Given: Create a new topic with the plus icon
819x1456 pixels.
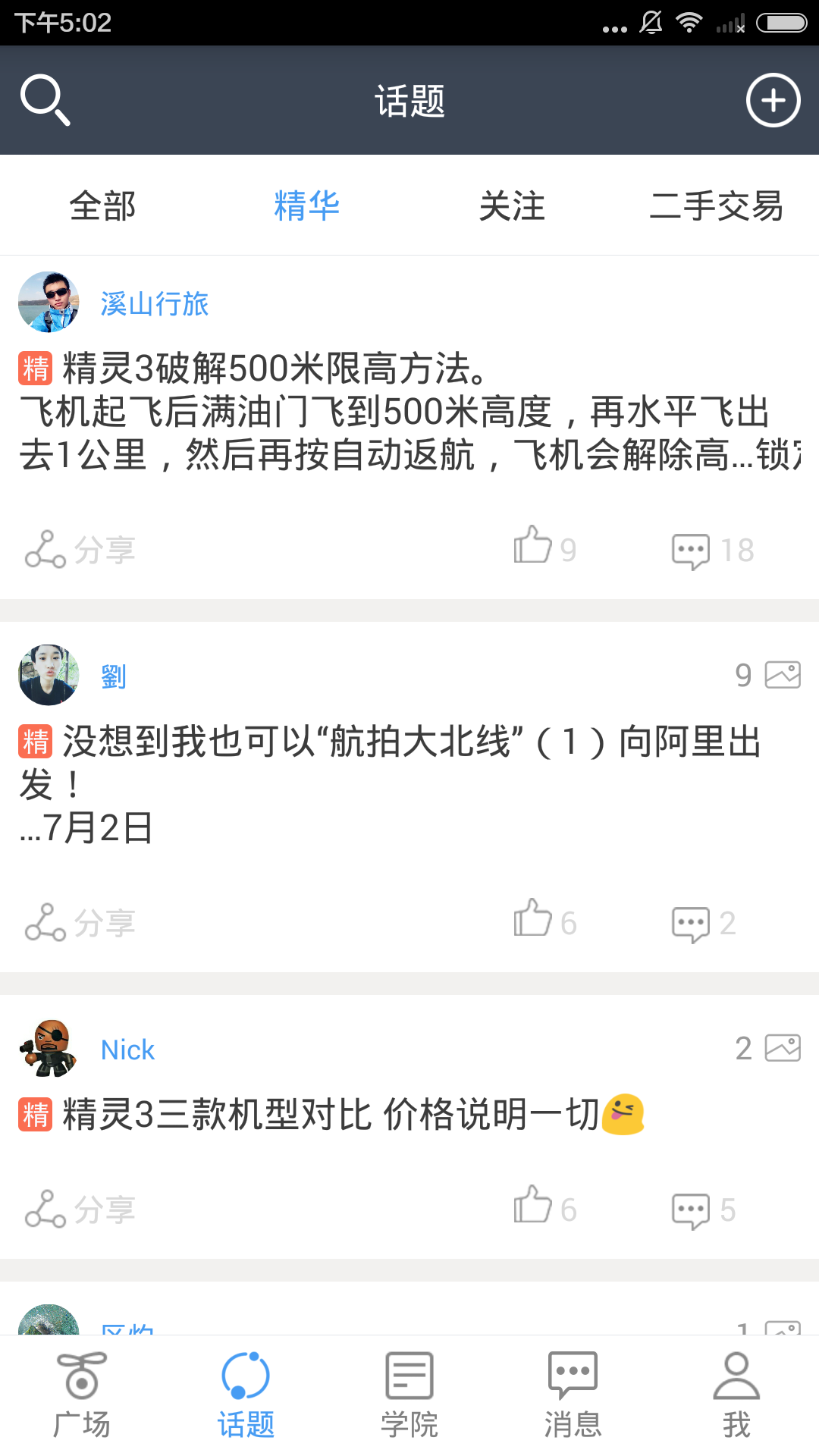Looking at the screenshot, I should point(773,100).
